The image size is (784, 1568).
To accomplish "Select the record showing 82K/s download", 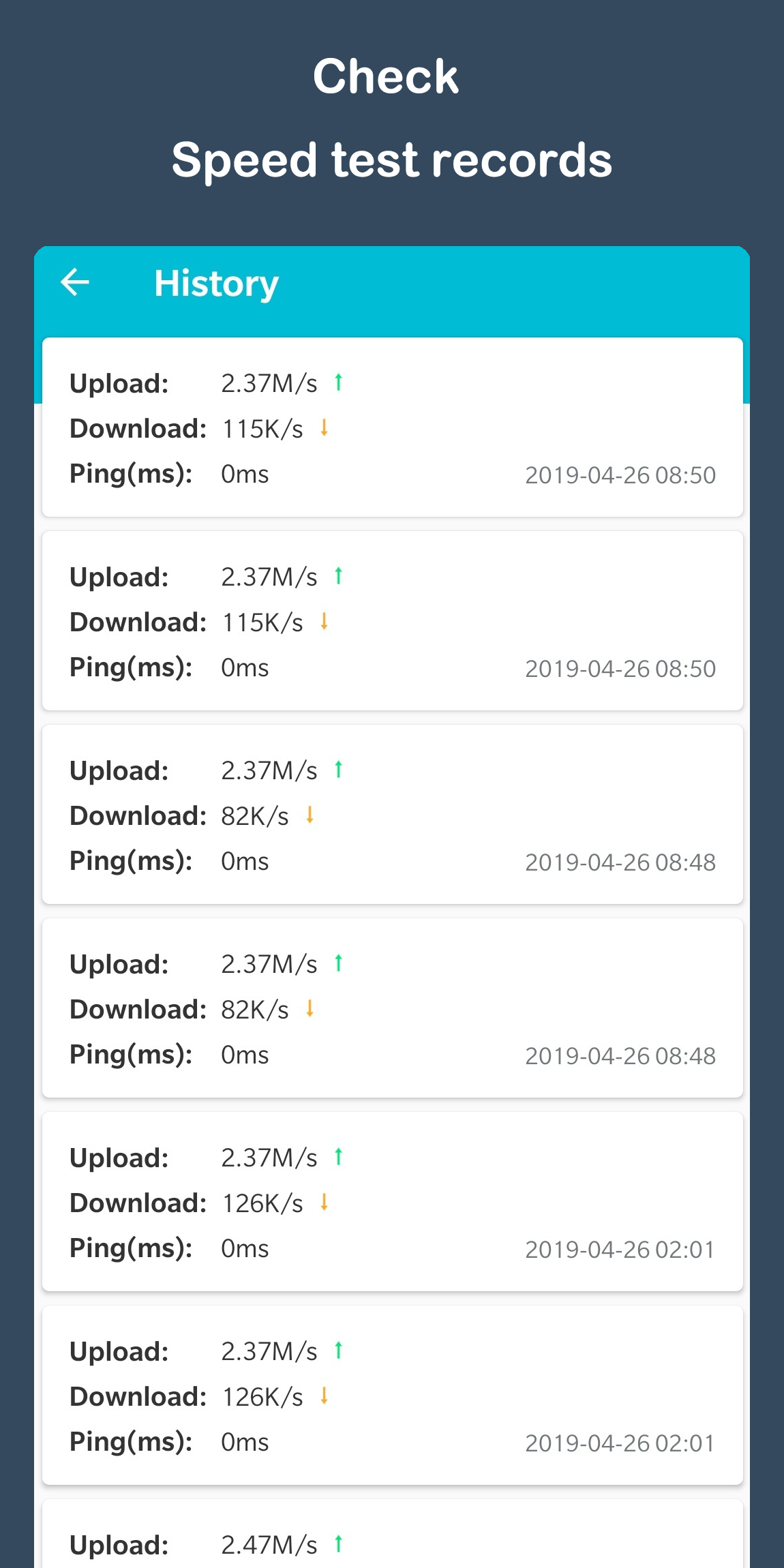I will pyautogui.click(x=392, y=1009).
